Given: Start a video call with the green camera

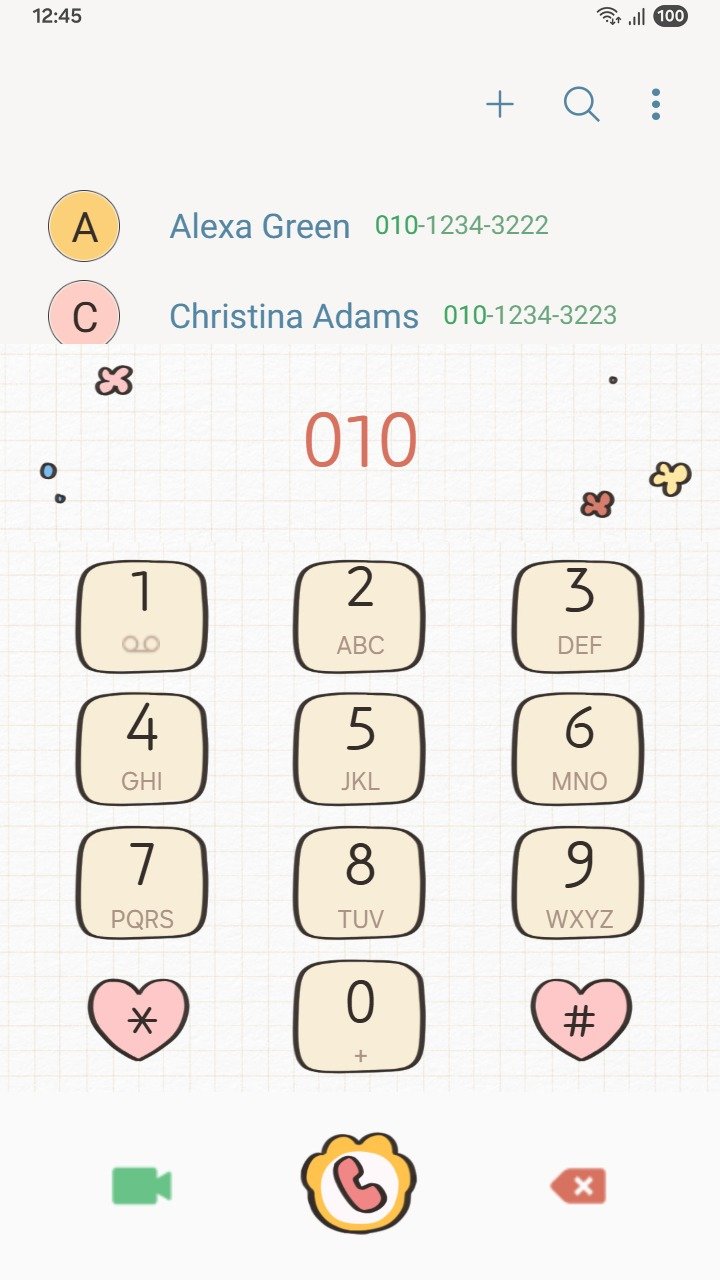Looking at the screenshot, I should (x=141, y=1186).
